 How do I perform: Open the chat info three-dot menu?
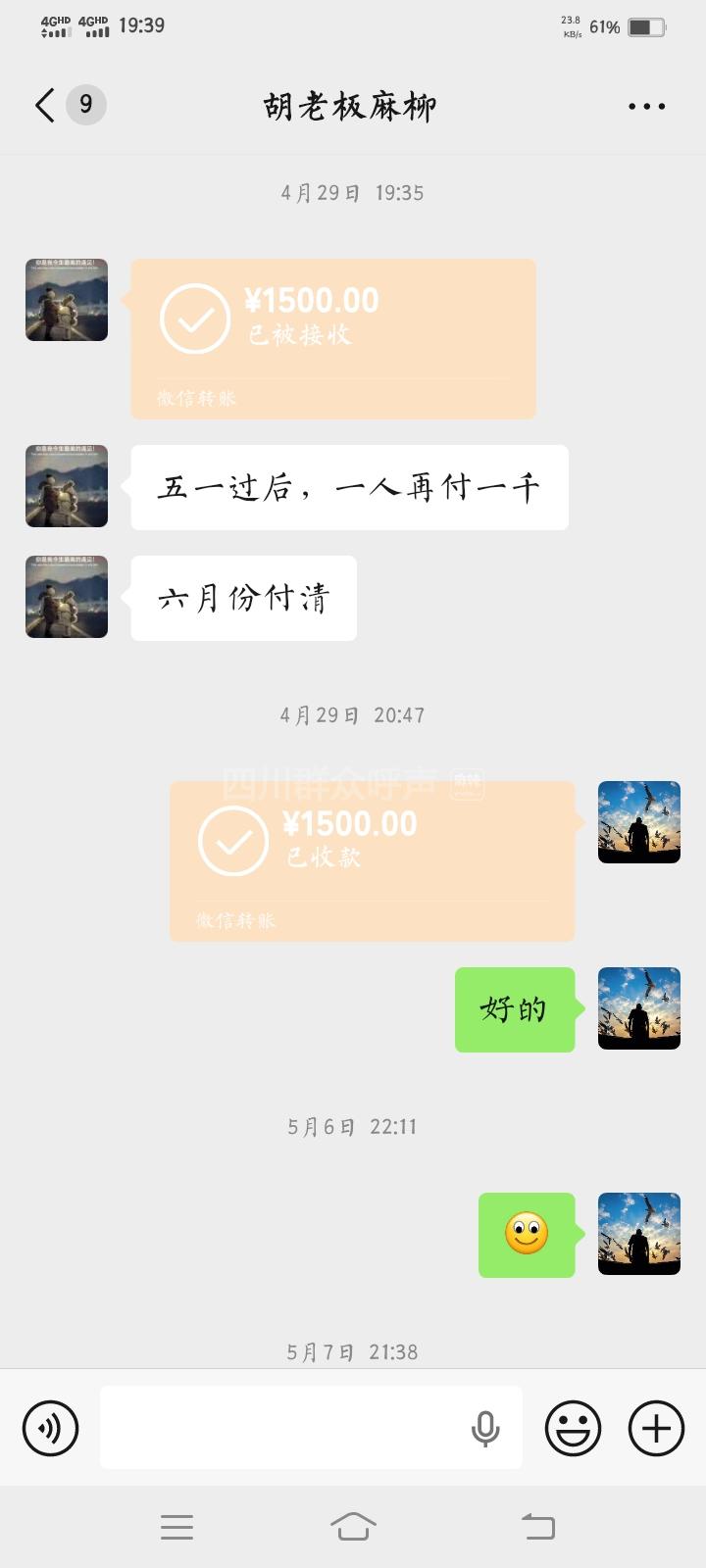point(646,106)
